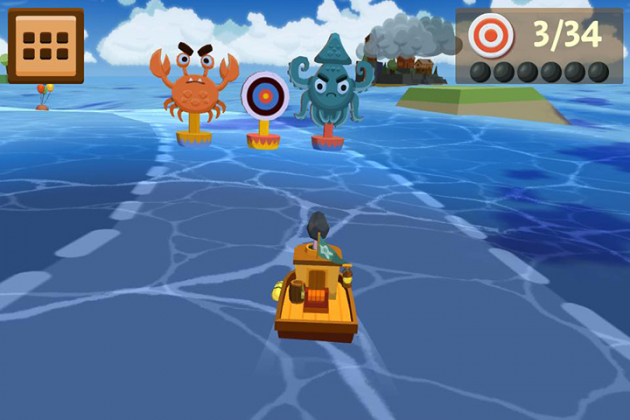
Task: Shoot the orange crab target
Action: [x=194, y=83]
